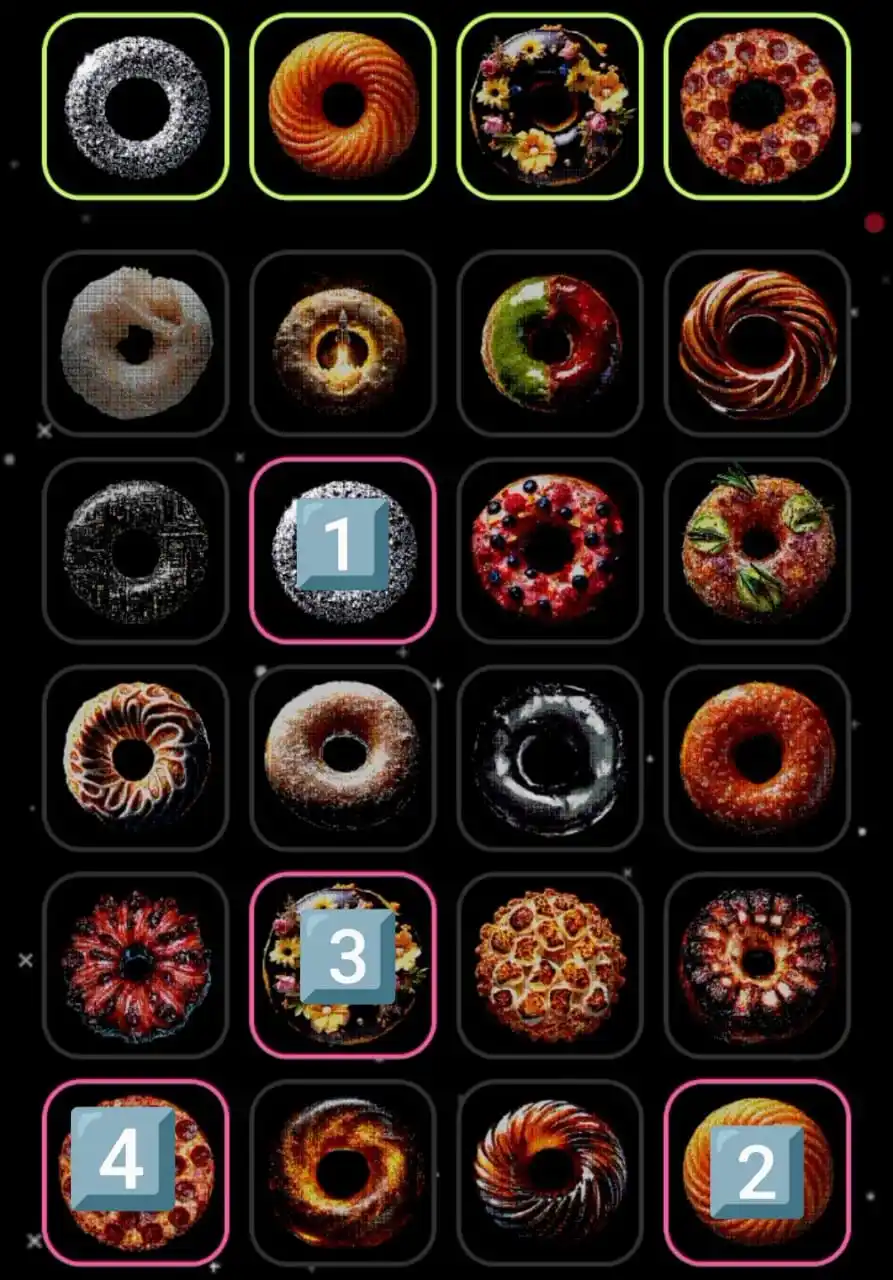Pick the pale white glazed donut
Screen dimensions: 893x1280
coord(136,343)
